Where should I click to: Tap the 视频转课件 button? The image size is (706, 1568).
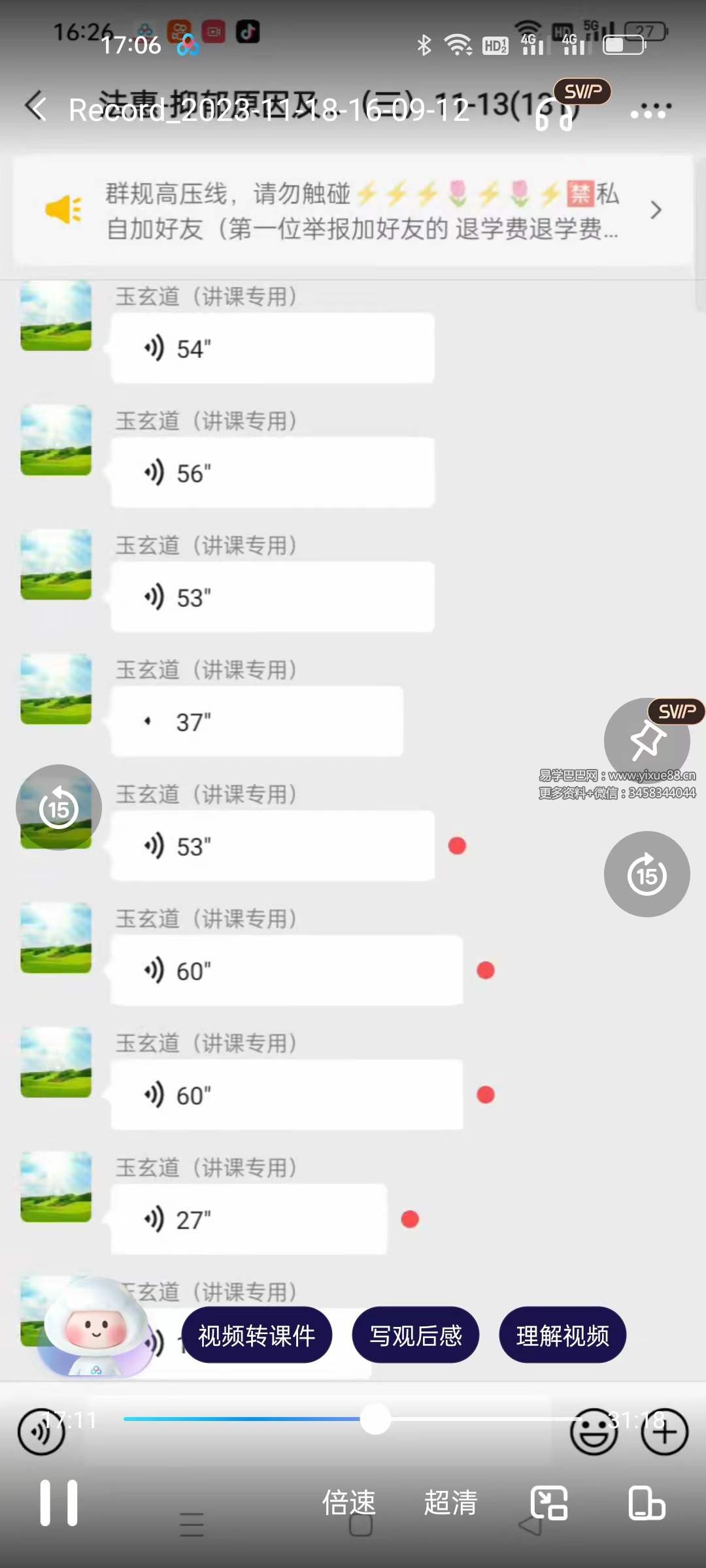coord(258,1336)
